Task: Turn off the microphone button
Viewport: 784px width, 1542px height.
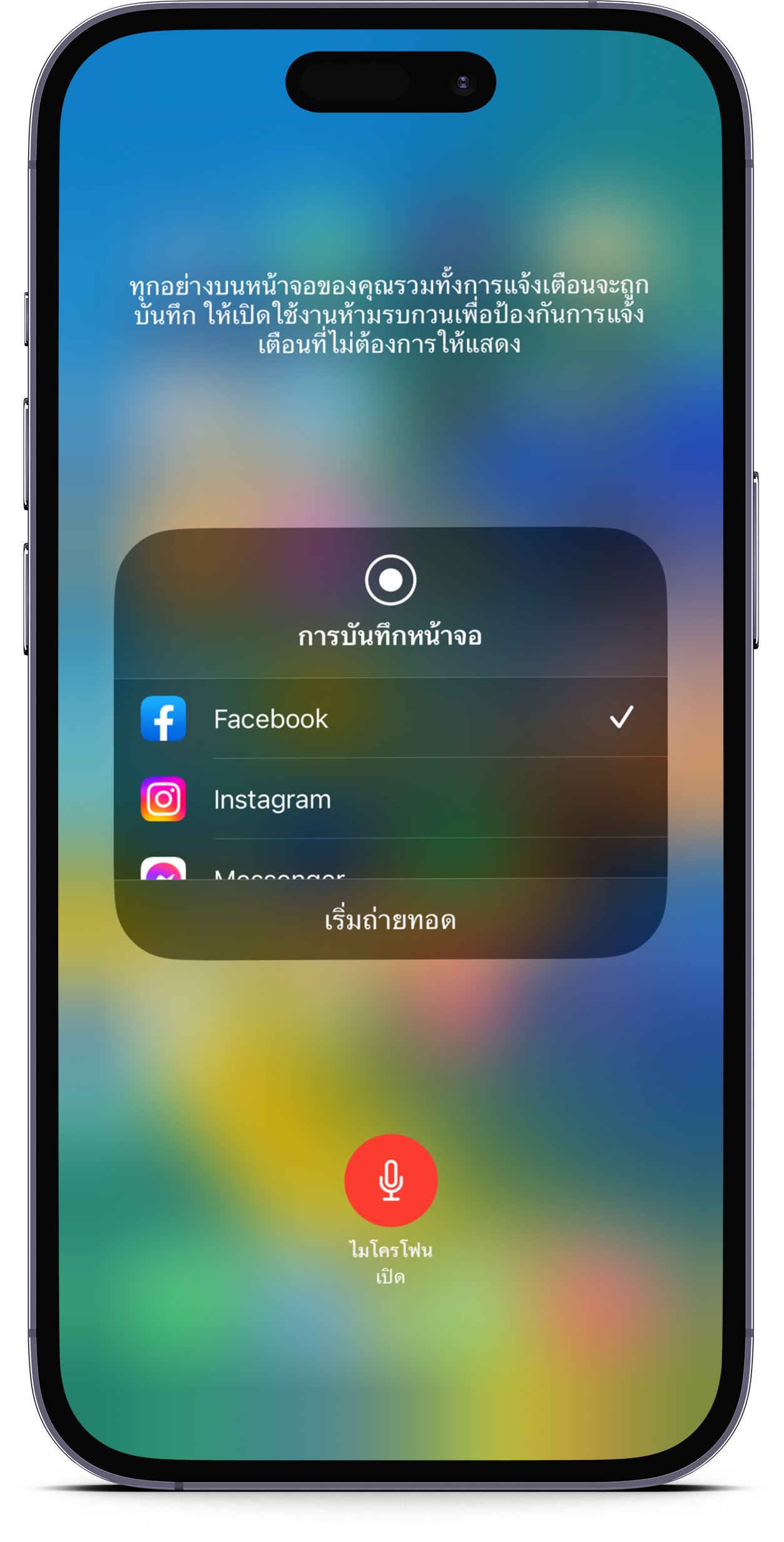Action: pyautogui.click(x=390, y=1180)
